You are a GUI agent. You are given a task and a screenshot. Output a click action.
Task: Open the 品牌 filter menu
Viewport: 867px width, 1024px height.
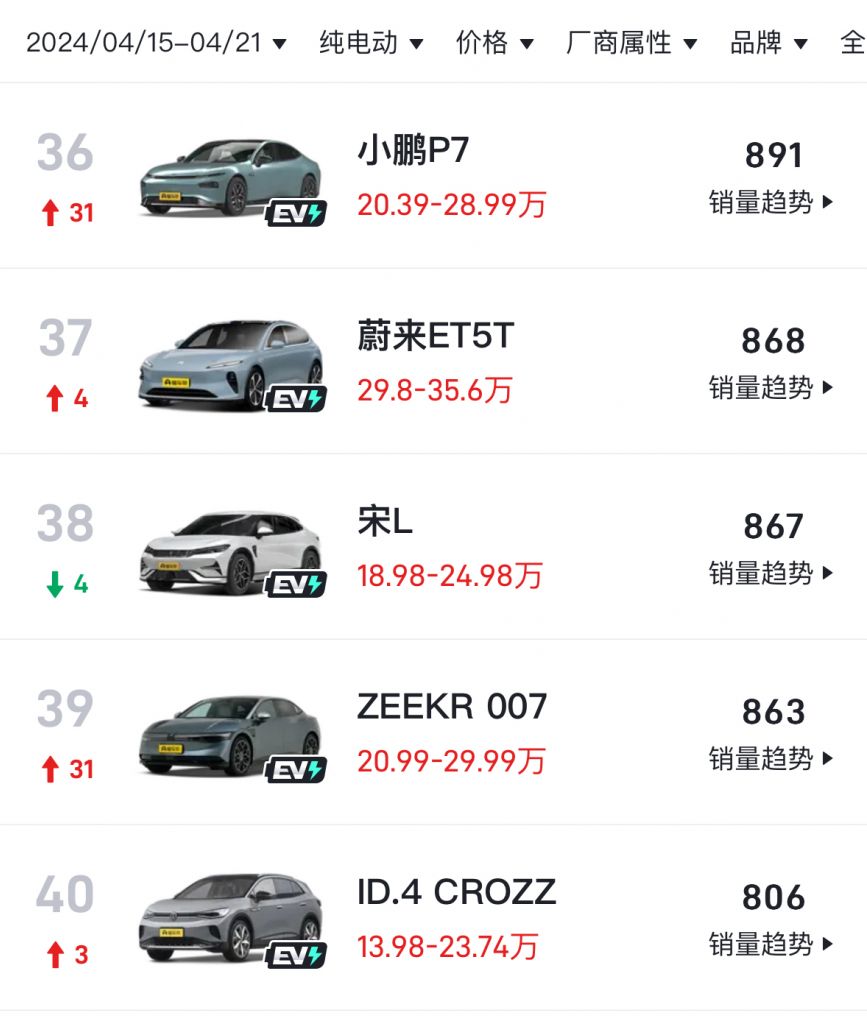click(x=763, y=44)
